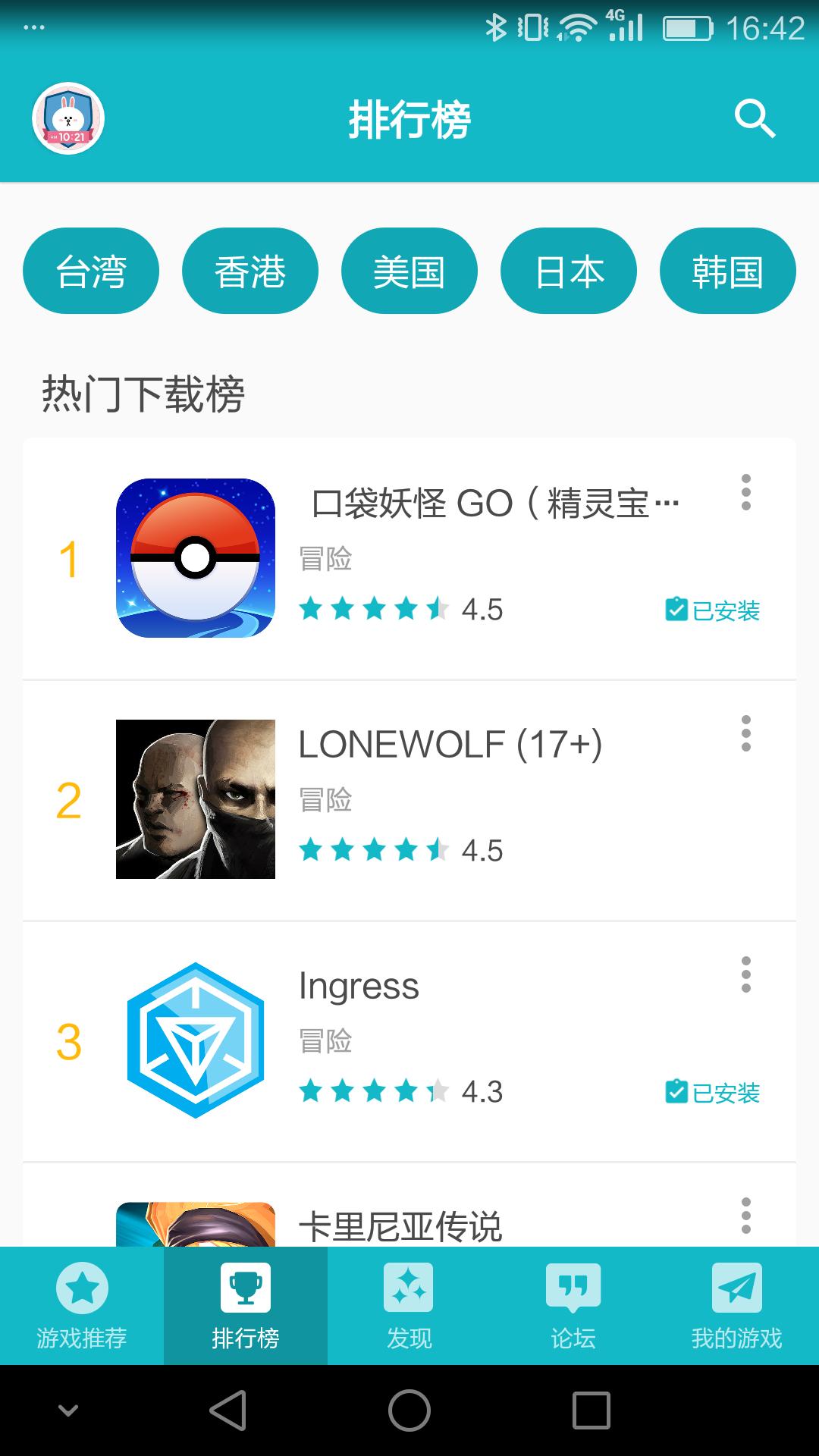Switch to the 我的游戏 tab
This screenshot has height=1456, width=819.
point(737,1306)
